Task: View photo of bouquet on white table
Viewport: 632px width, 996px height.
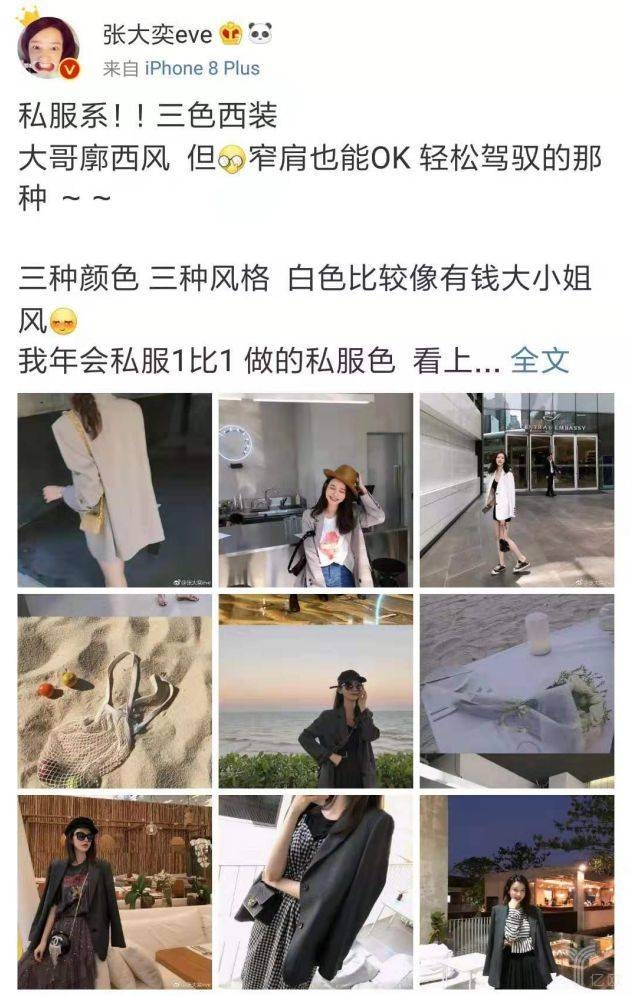Action: click(x=517, y=691)
